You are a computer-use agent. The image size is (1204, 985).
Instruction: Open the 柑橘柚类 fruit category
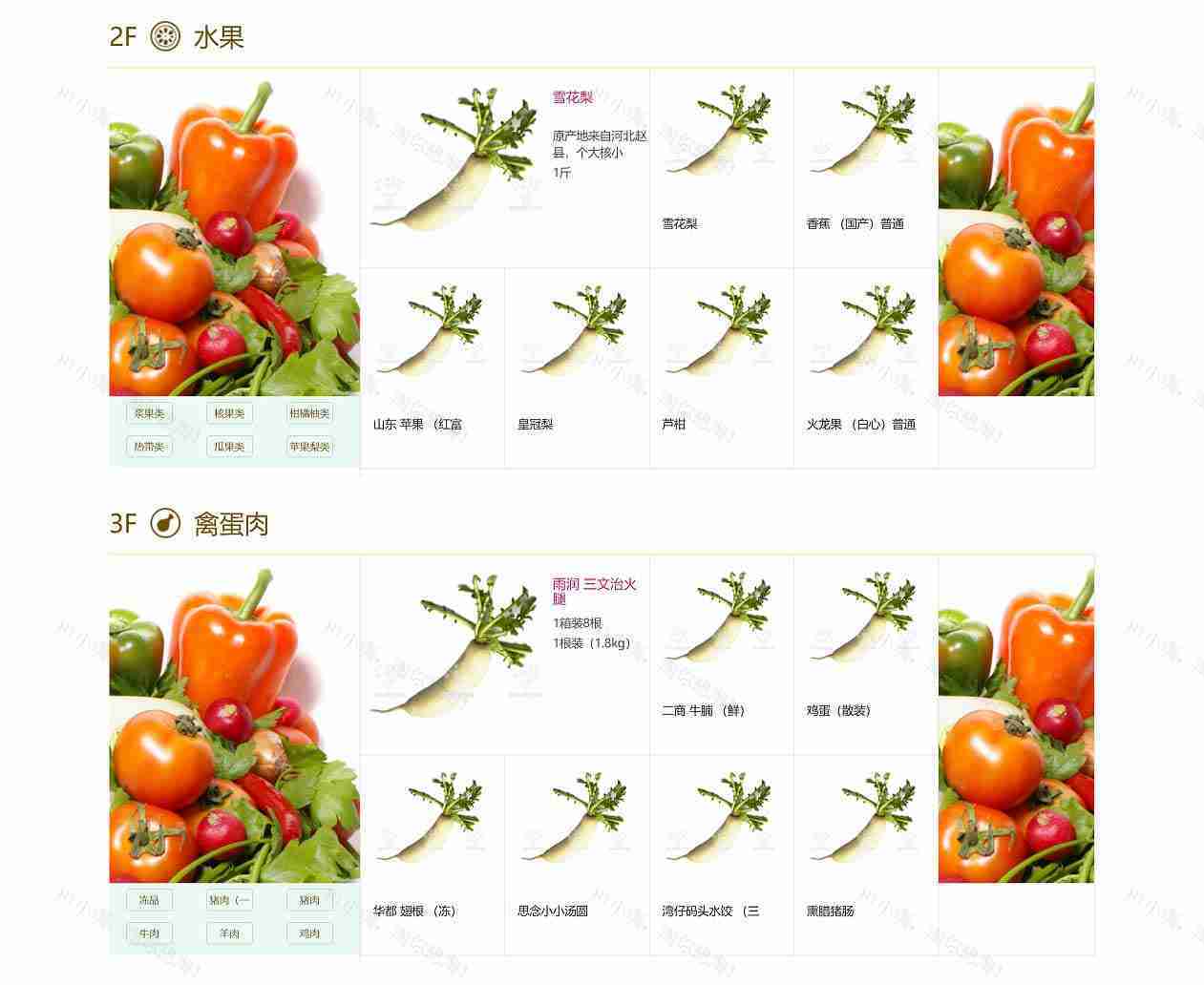click(309, 413)
